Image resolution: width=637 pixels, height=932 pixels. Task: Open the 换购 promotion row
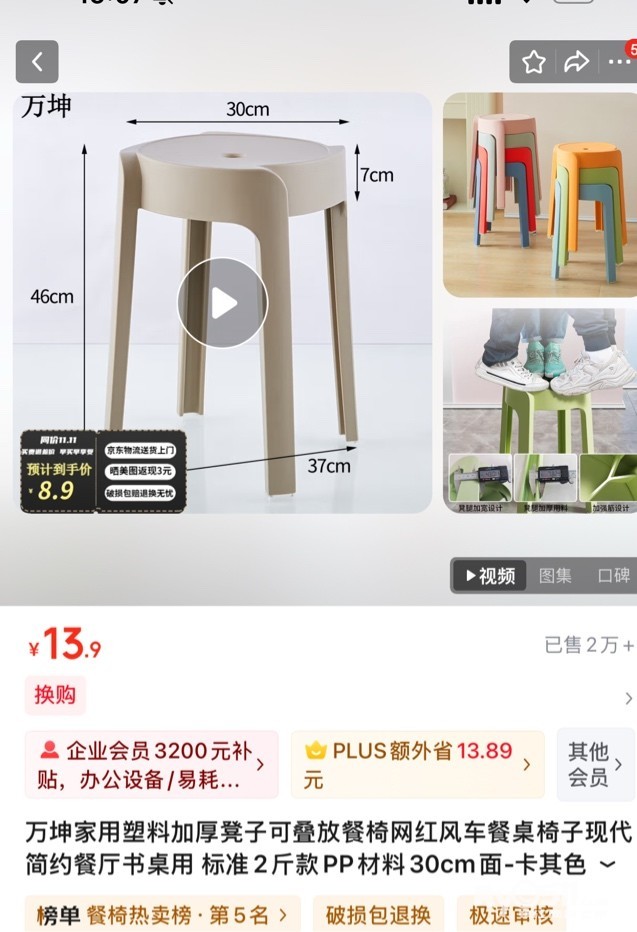[330, 697]
